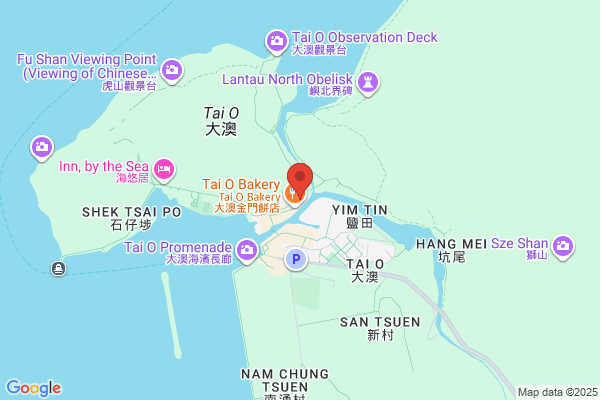600x400 pixels.
Task: Tap the ferry pier marker on the coast
Action: coord(59,268)
